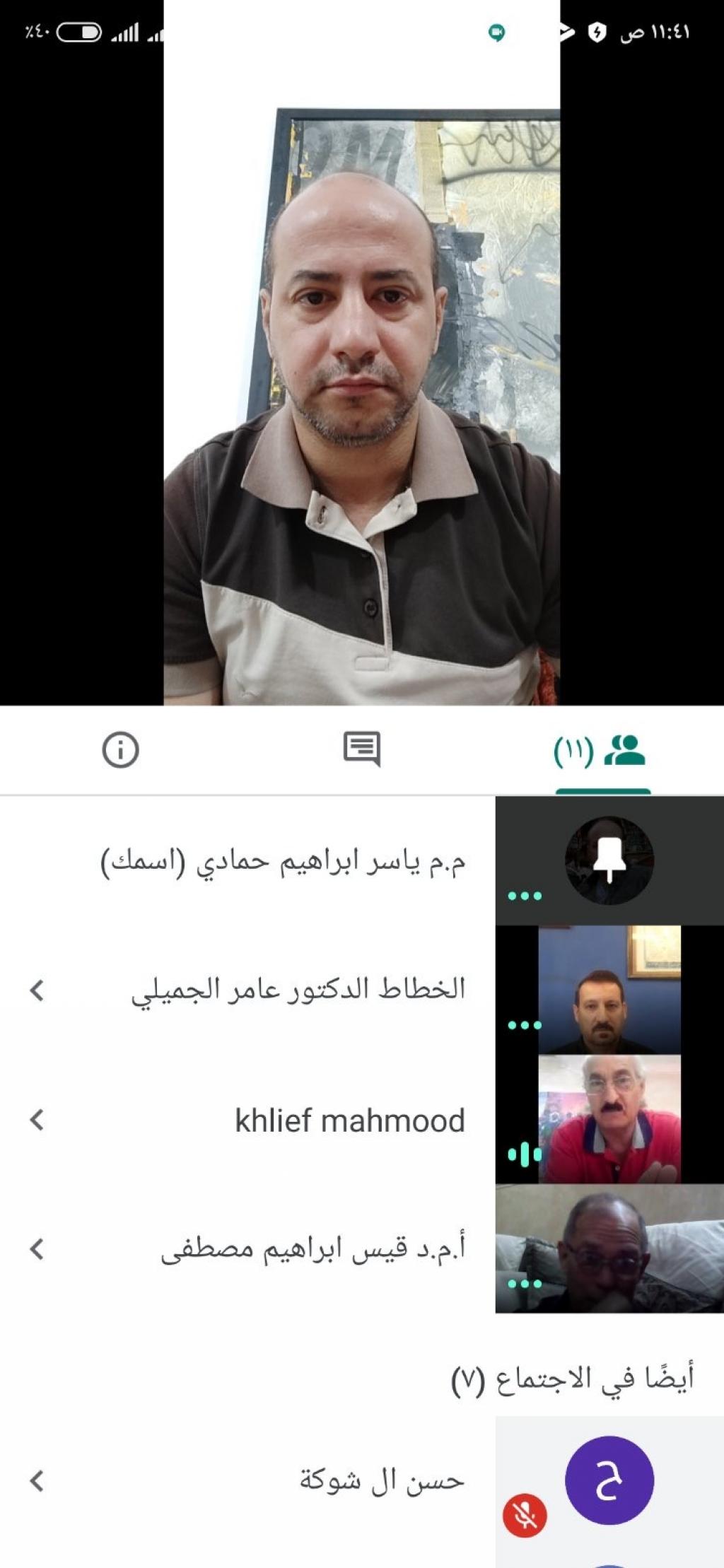
Task: Open khlief mahmood's video tile
Action: (609, 1119)
